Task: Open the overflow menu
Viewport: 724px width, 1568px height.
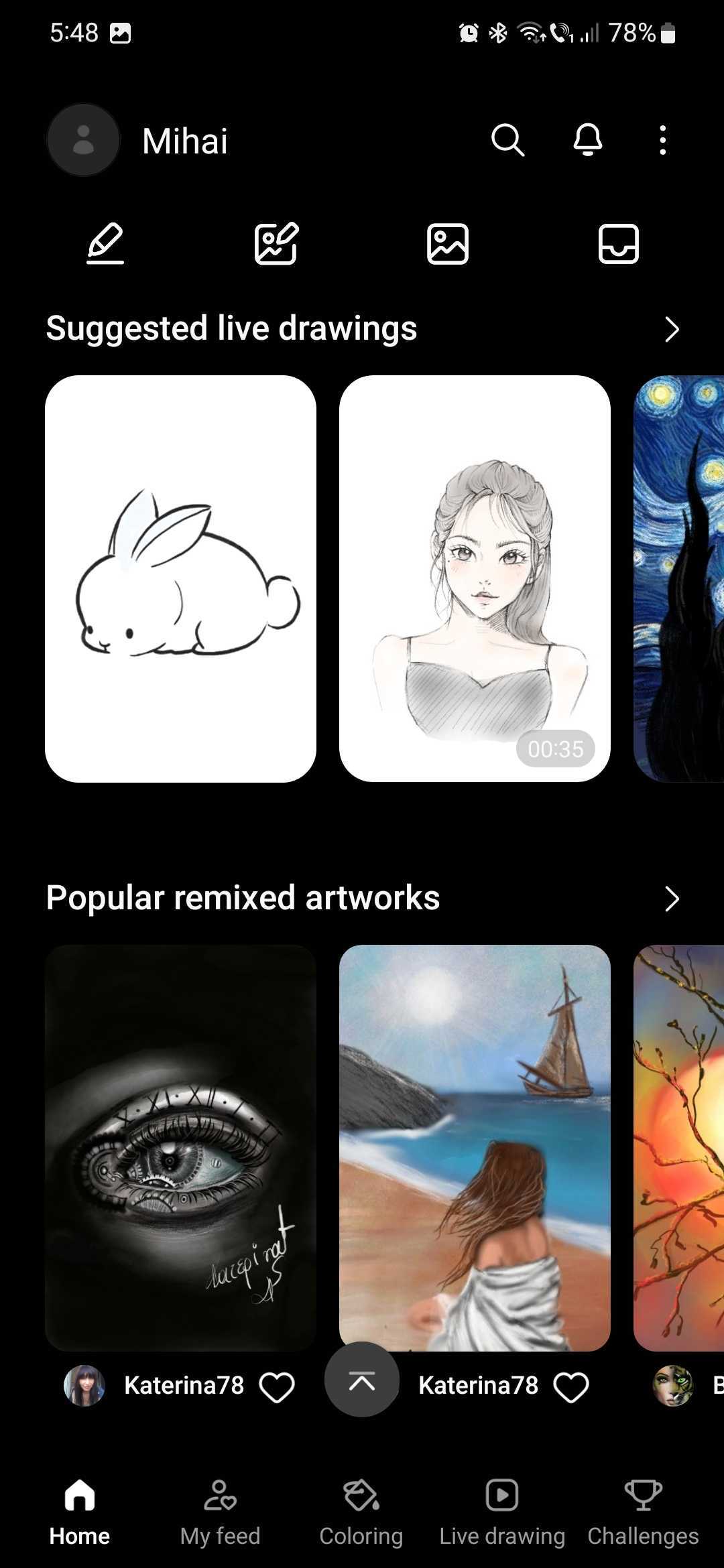Action: [662, 140]
